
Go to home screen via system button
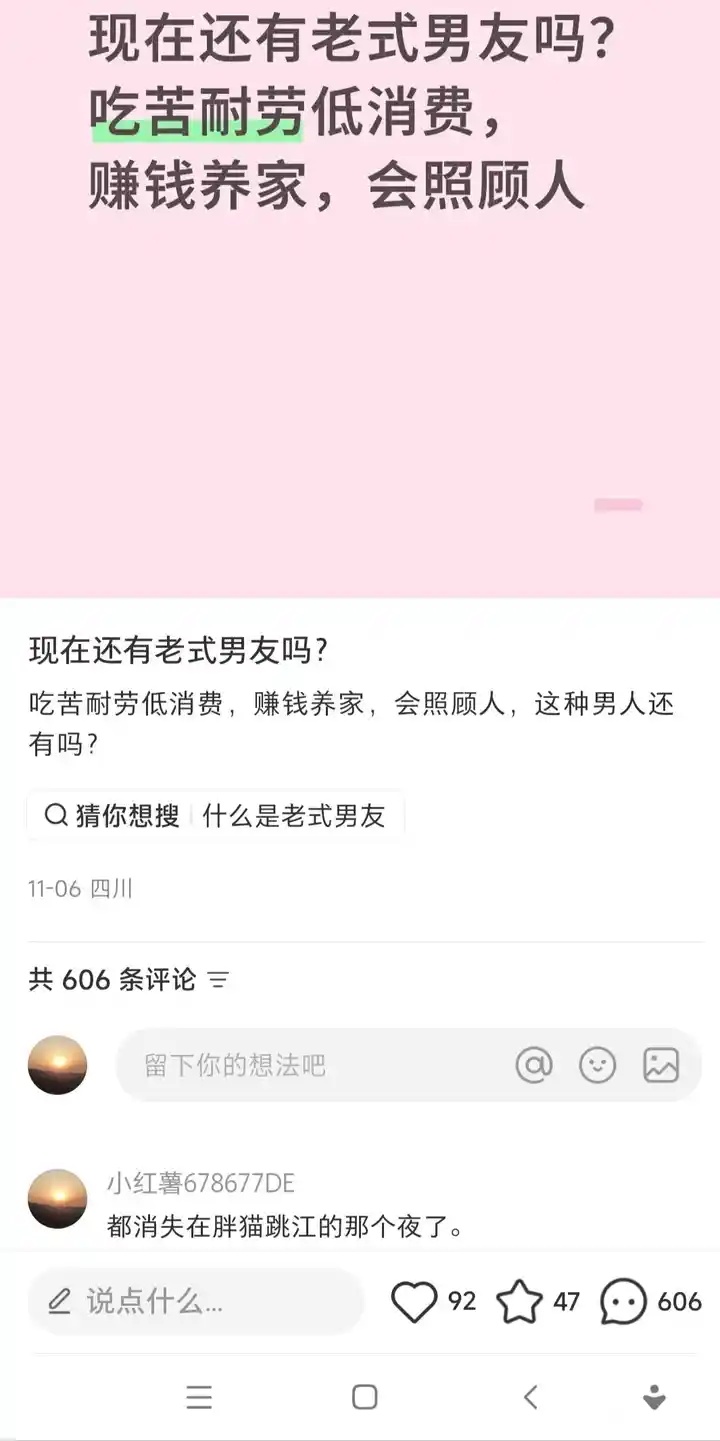[365, 1397]
